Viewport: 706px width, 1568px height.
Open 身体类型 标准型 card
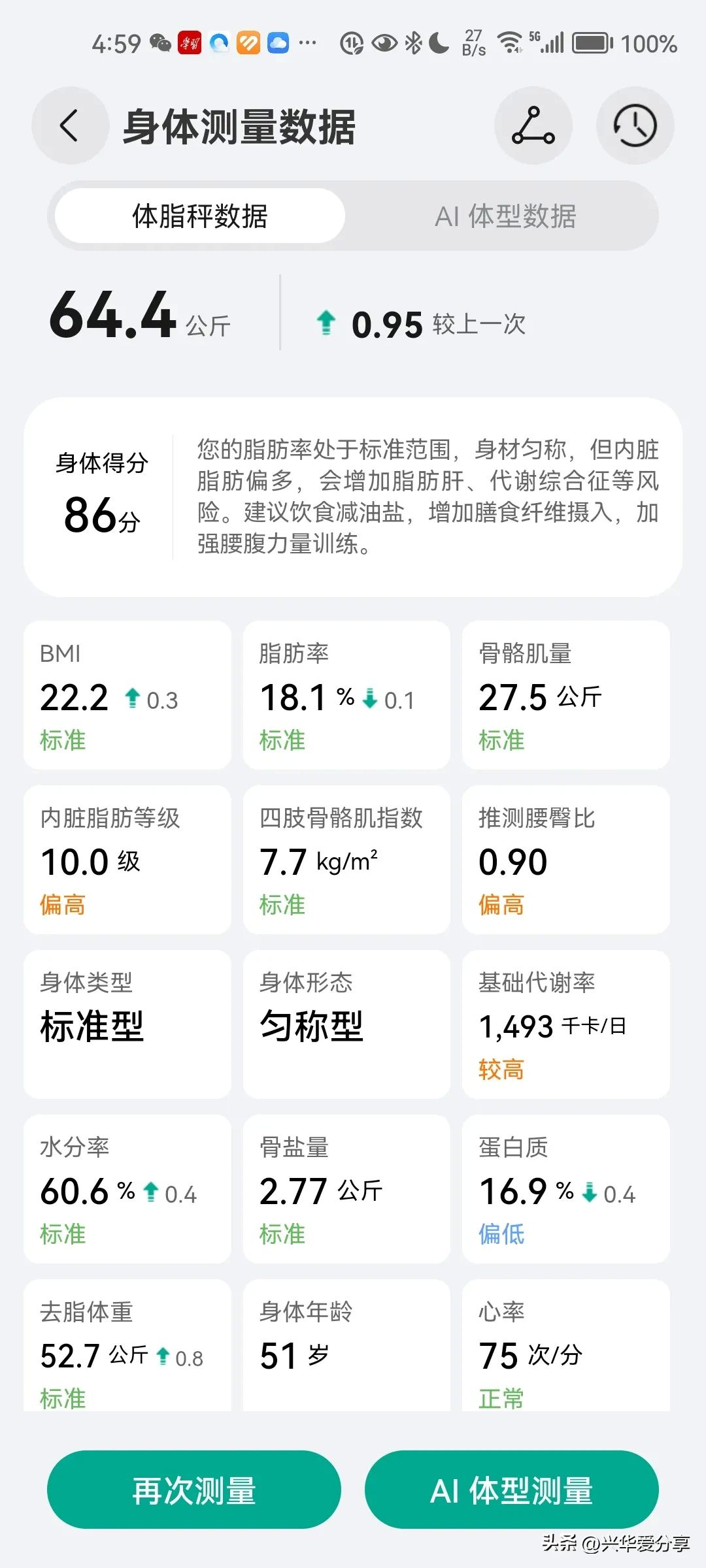pyautogui.click(x=127, y=1024)
